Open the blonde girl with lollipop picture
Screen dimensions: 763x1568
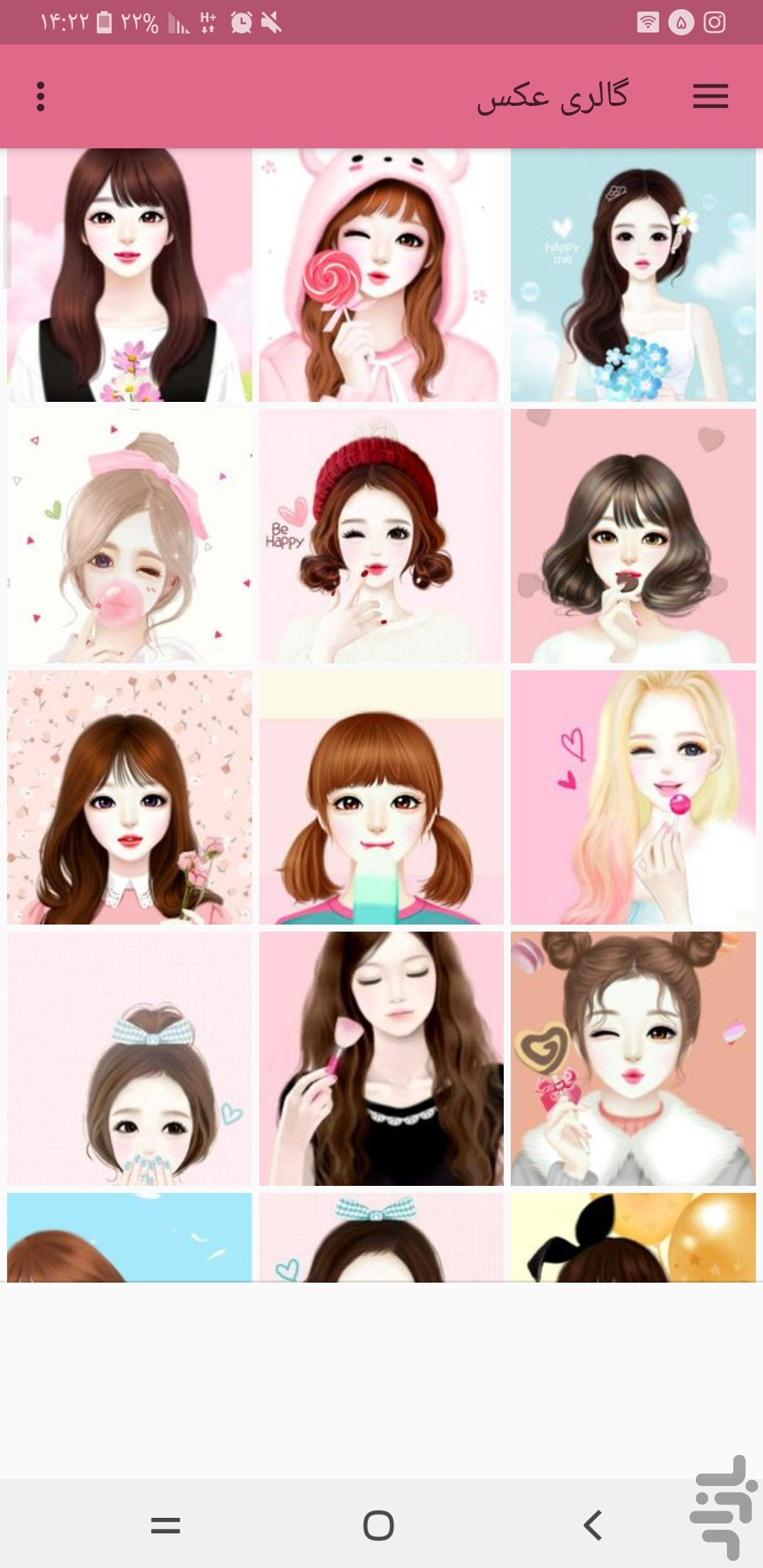pyautogui.click(x=633, y=797)
